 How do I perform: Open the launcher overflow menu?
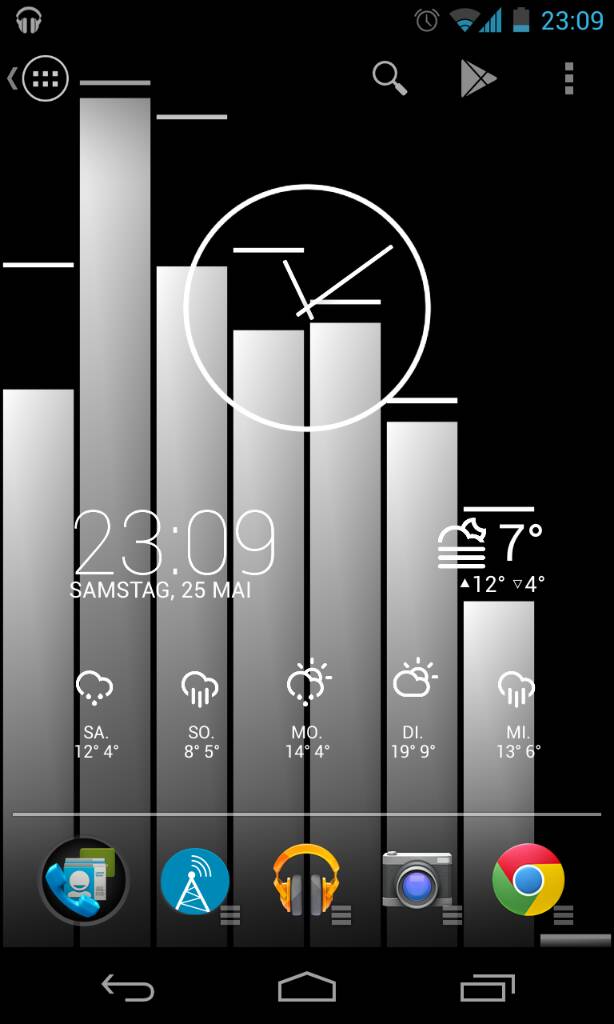[x=569, y=79]
